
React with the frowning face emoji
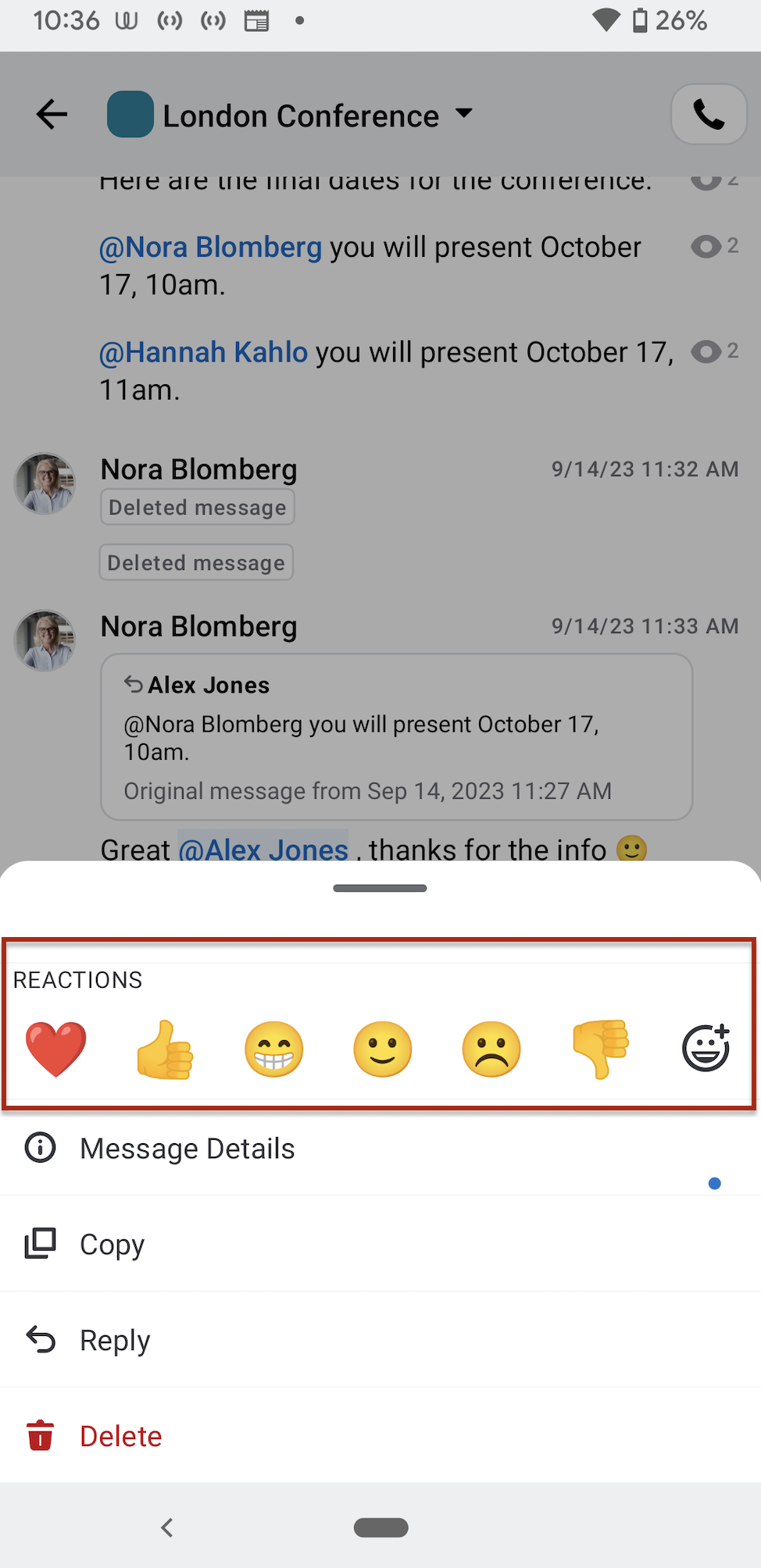(x=491, y=1049)
